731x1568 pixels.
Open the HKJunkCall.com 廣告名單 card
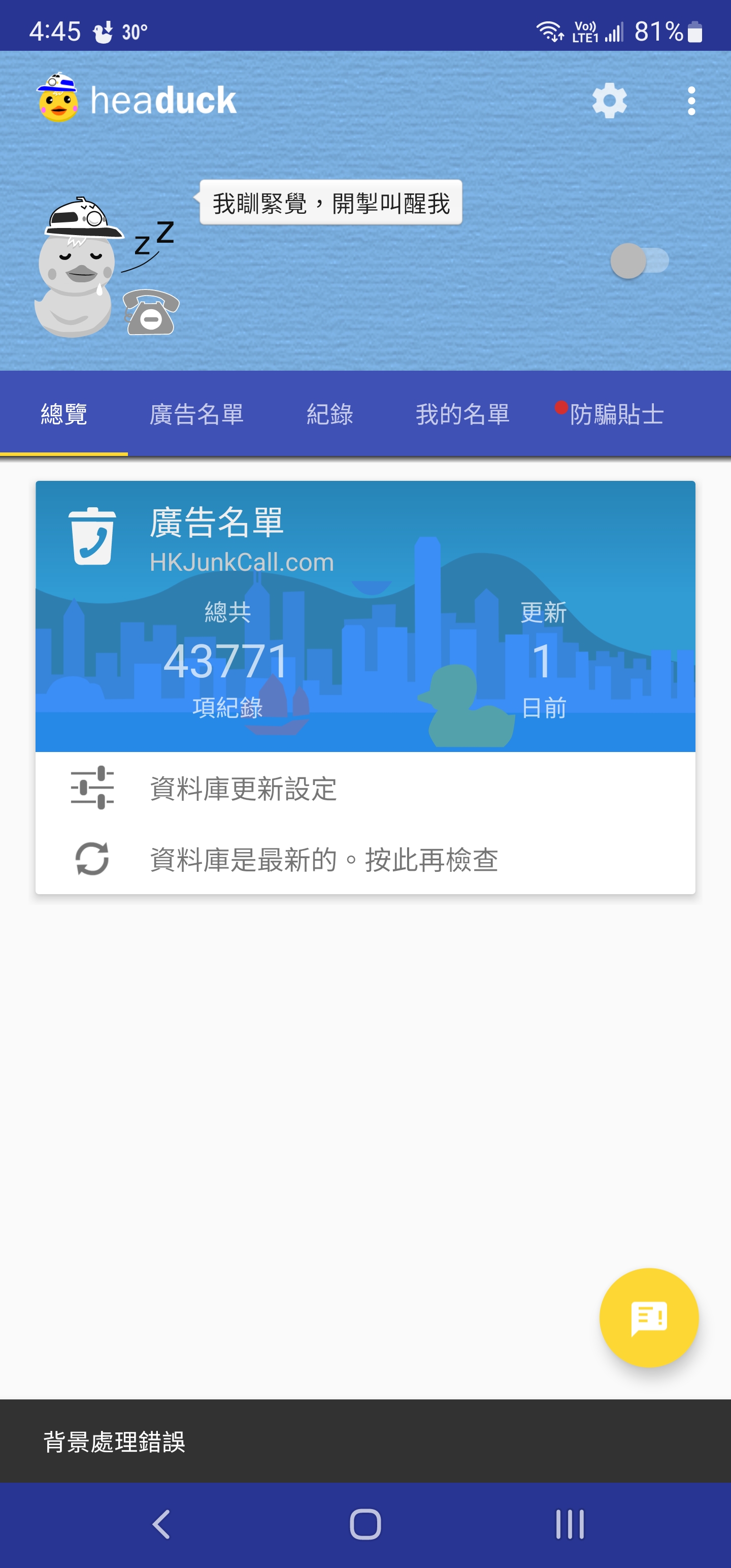(365, 615)
